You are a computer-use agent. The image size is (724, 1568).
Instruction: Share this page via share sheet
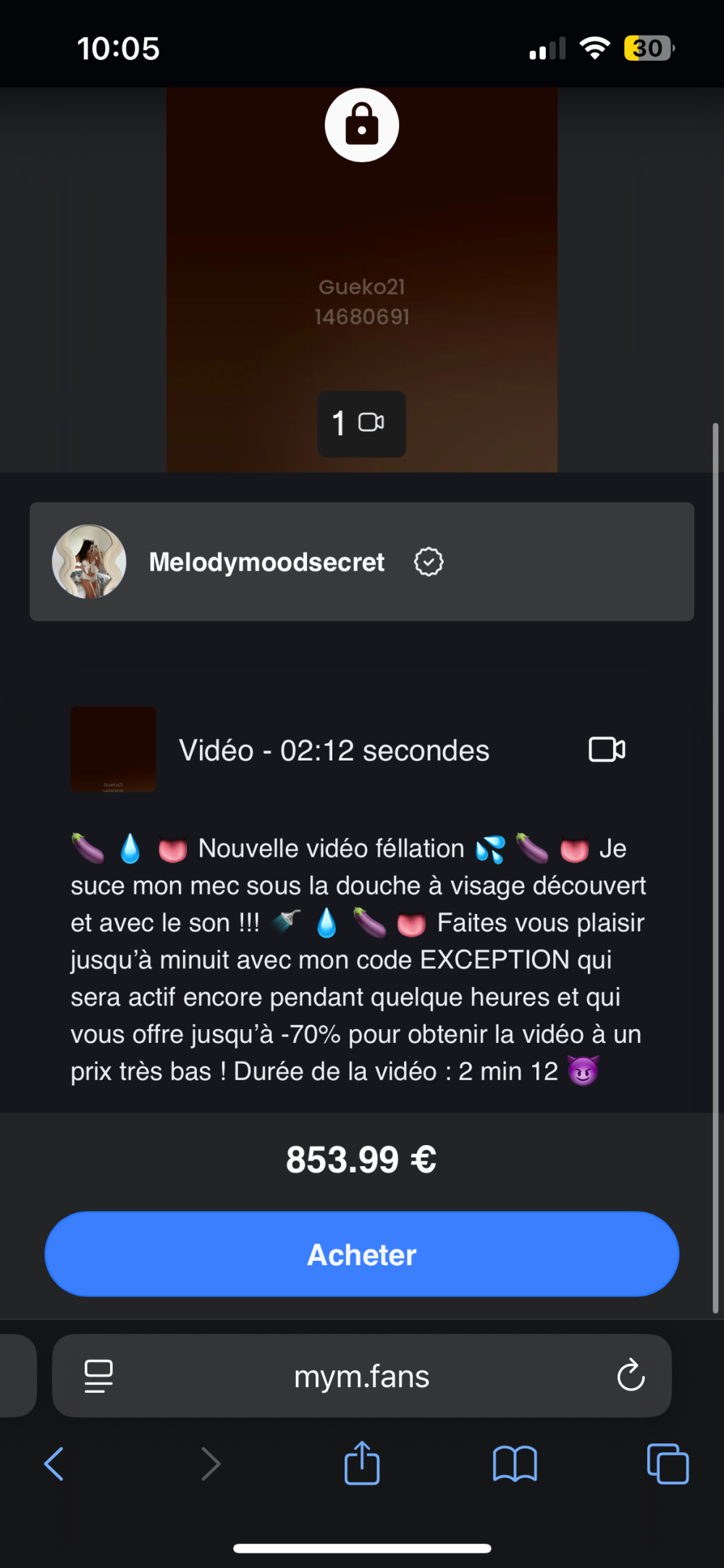click(361, 1463)
